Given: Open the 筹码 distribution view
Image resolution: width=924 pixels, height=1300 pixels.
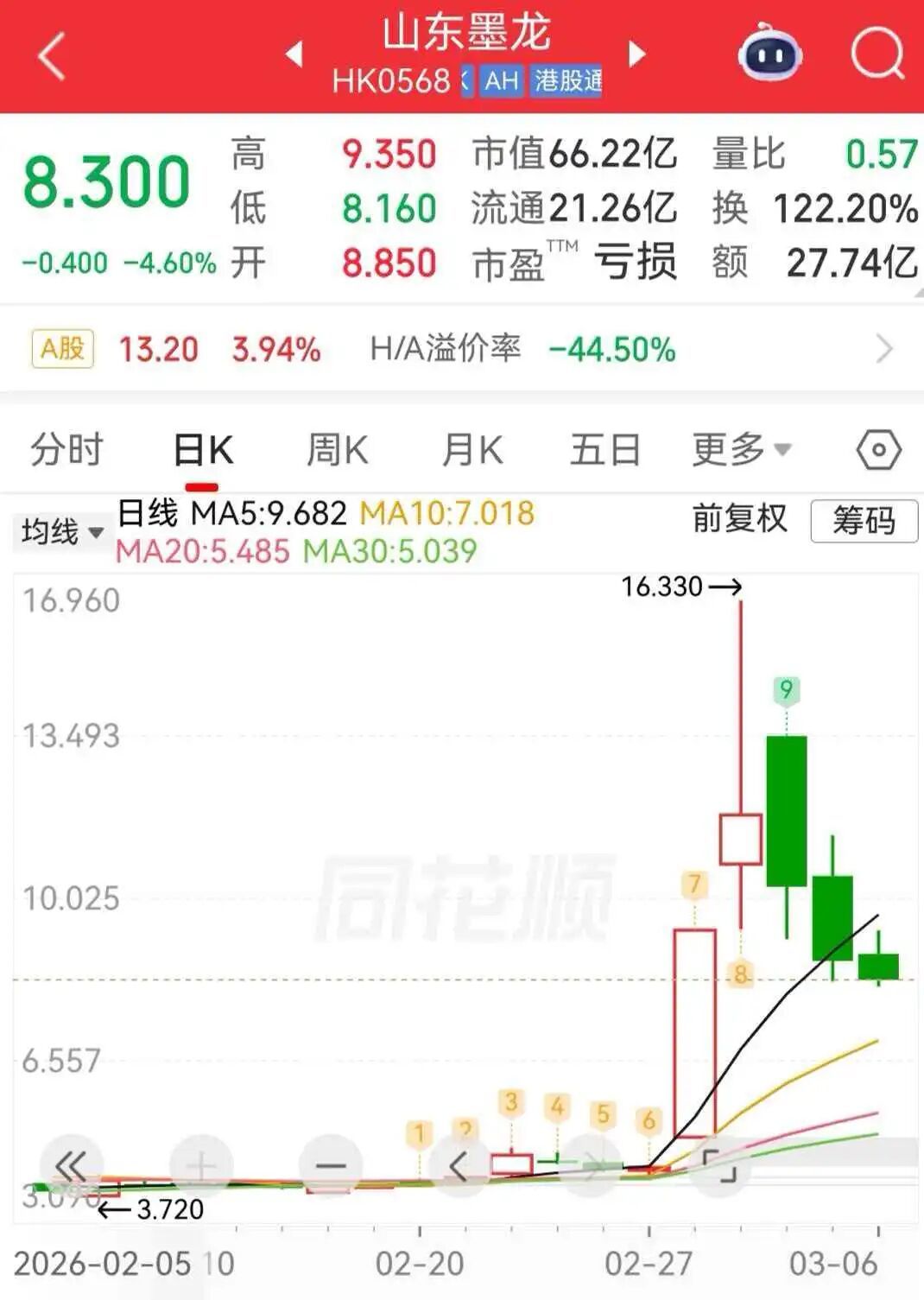Looking at the screenshot, I should pyautogui.click(x=864, y=521).
